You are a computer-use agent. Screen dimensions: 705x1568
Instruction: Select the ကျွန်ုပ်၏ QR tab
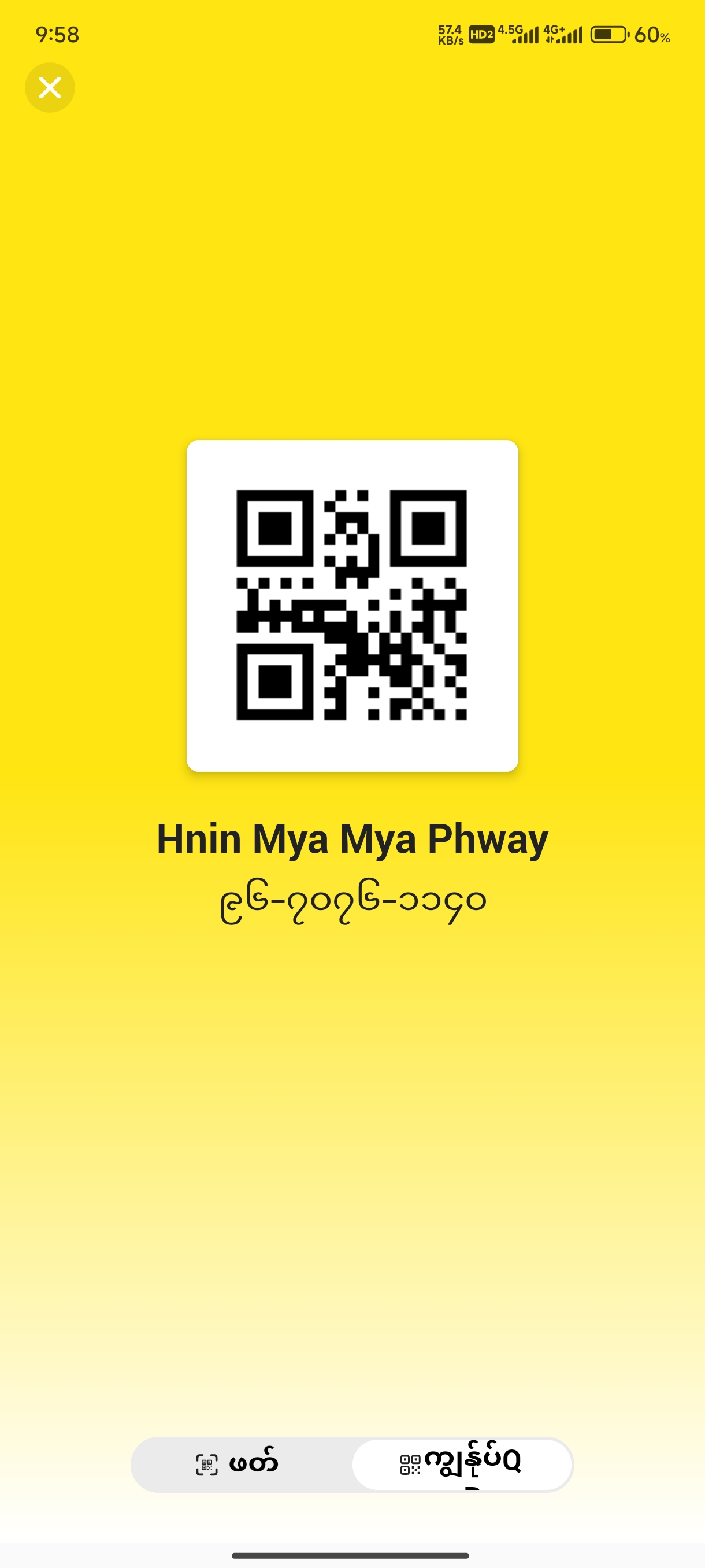(462, 1464)
